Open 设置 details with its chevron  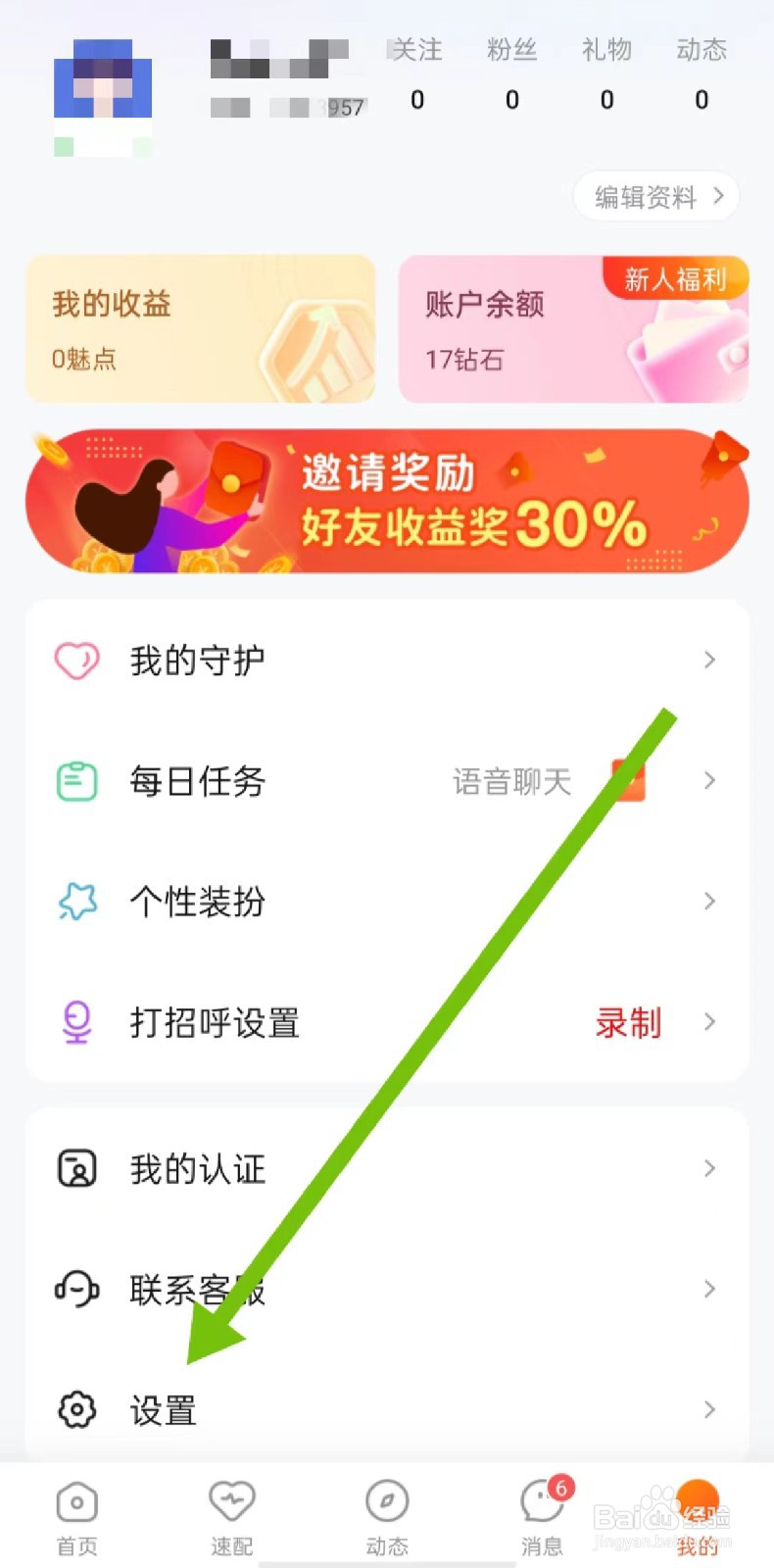pos(709,1410)
